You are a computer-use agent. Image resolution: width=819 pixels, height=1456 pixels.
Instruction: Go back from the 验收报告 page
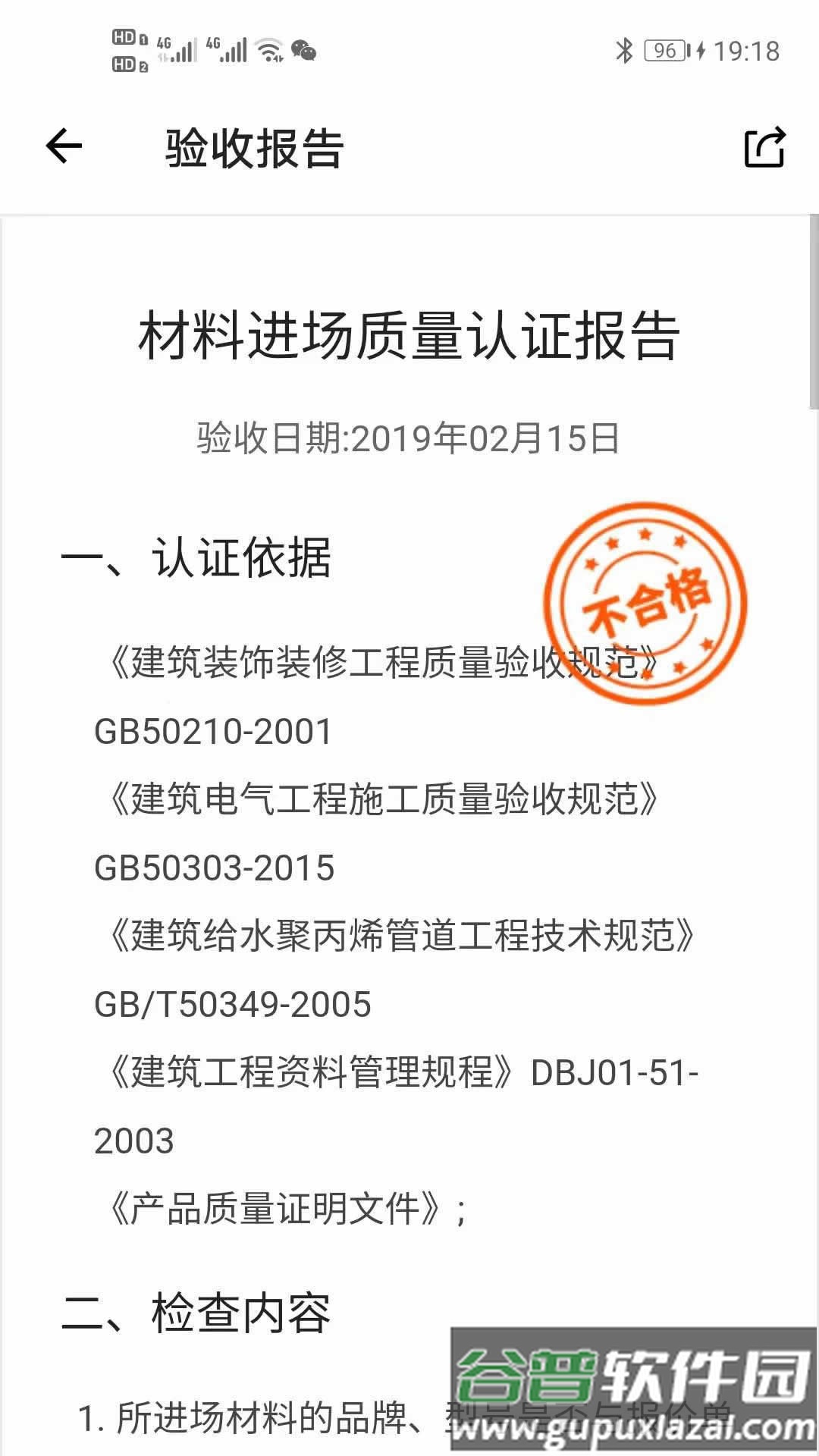point(64,146)
